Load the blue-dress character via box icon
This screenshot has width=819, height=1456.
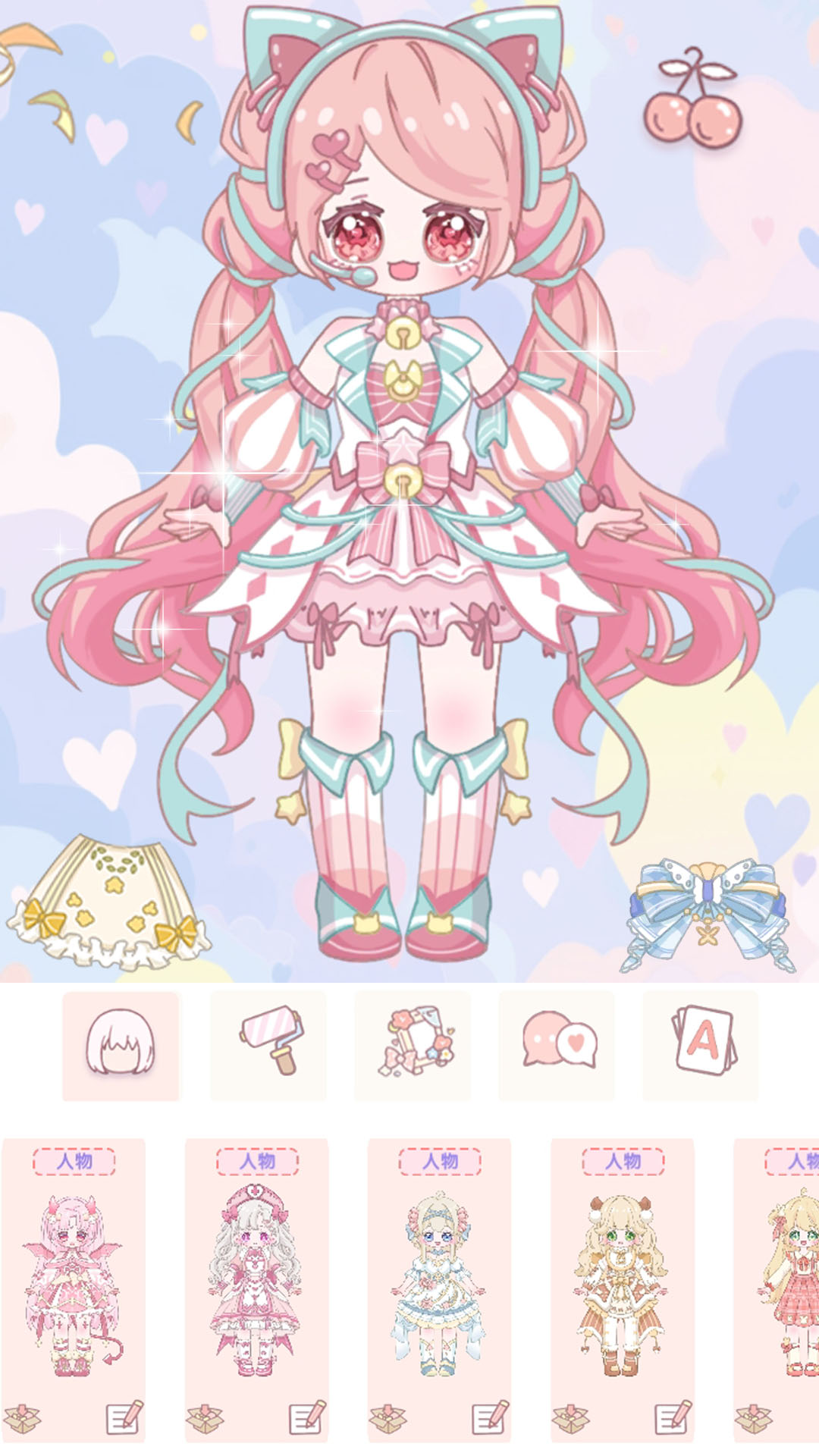(388, 1417)
